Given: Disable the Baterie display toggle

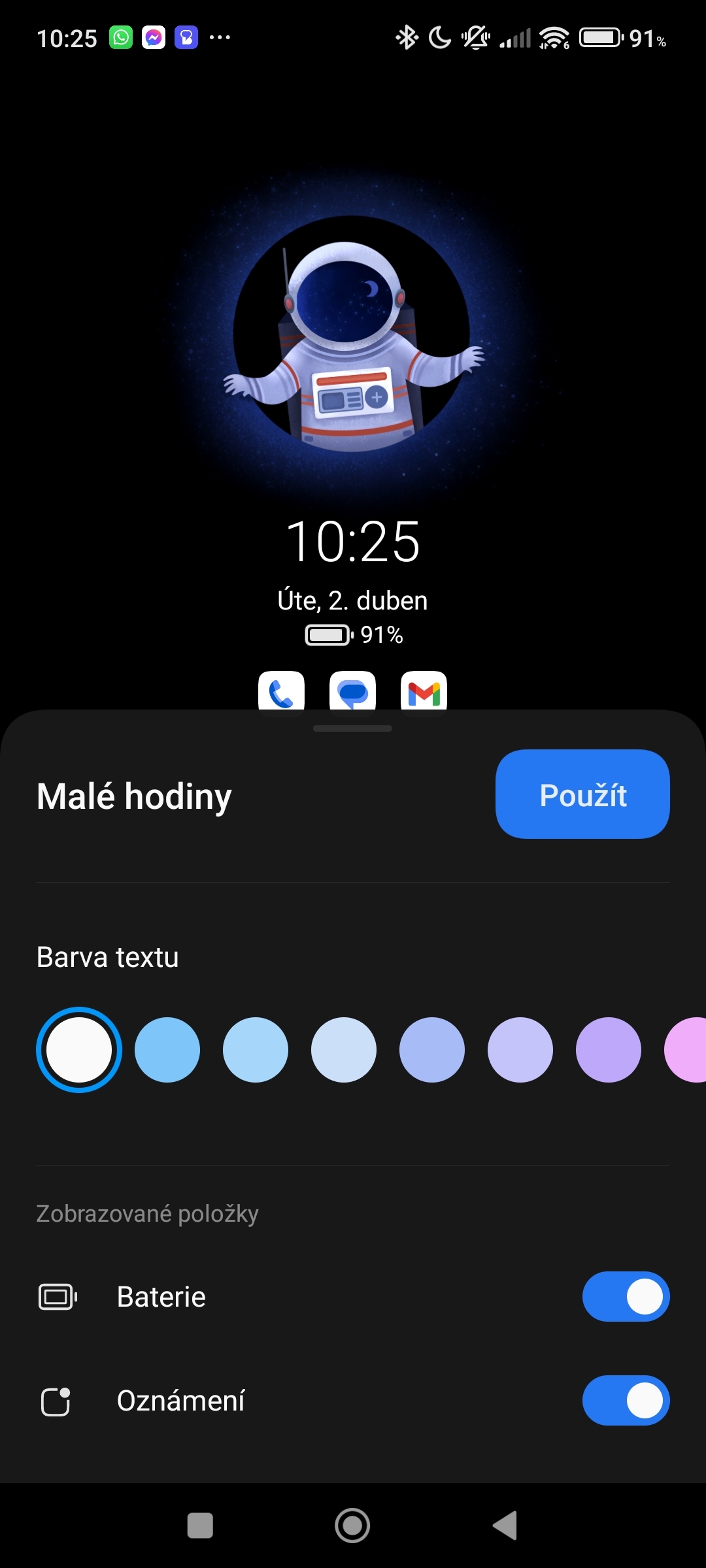Looking at the screenshot, I should tap(626, 1296).
